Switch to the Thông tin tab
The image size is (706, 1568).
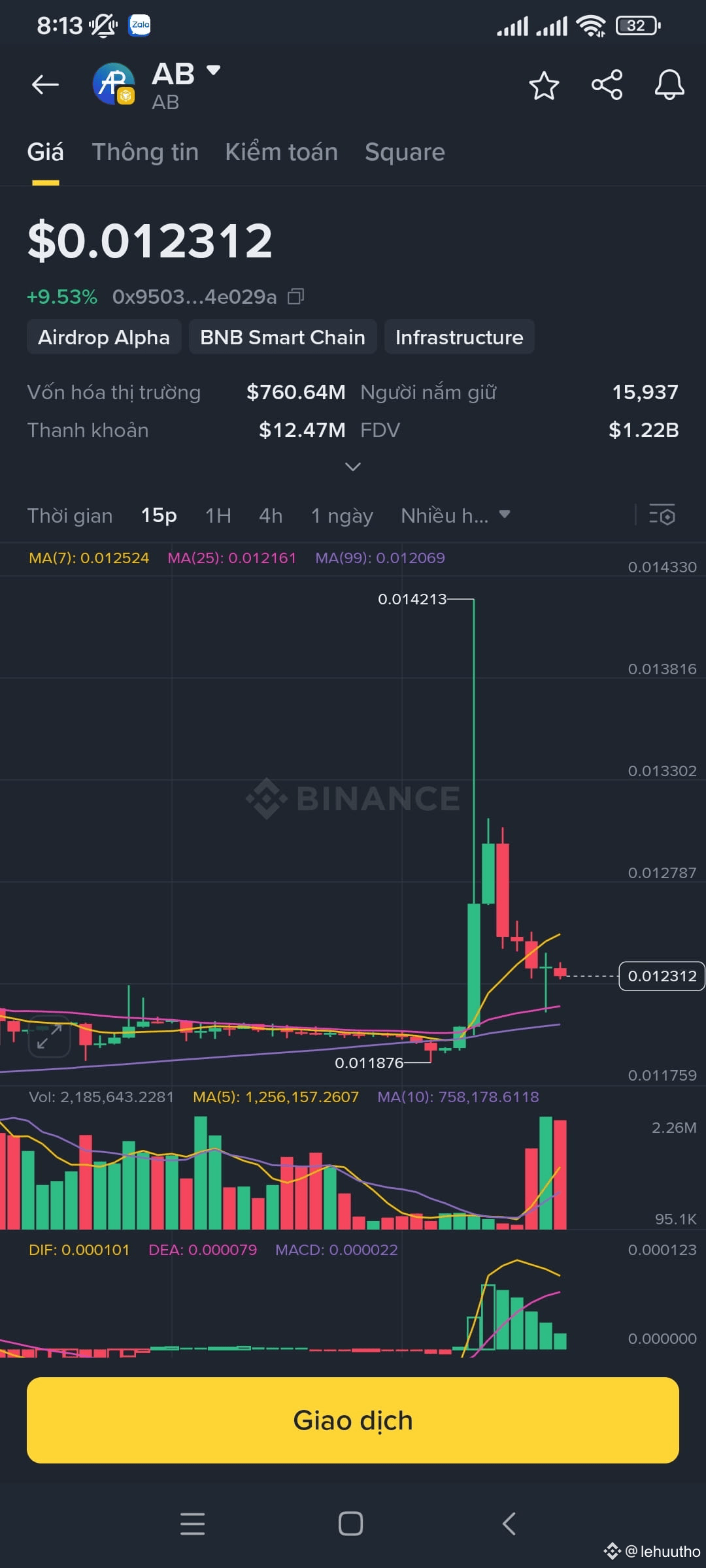(145, 152)
